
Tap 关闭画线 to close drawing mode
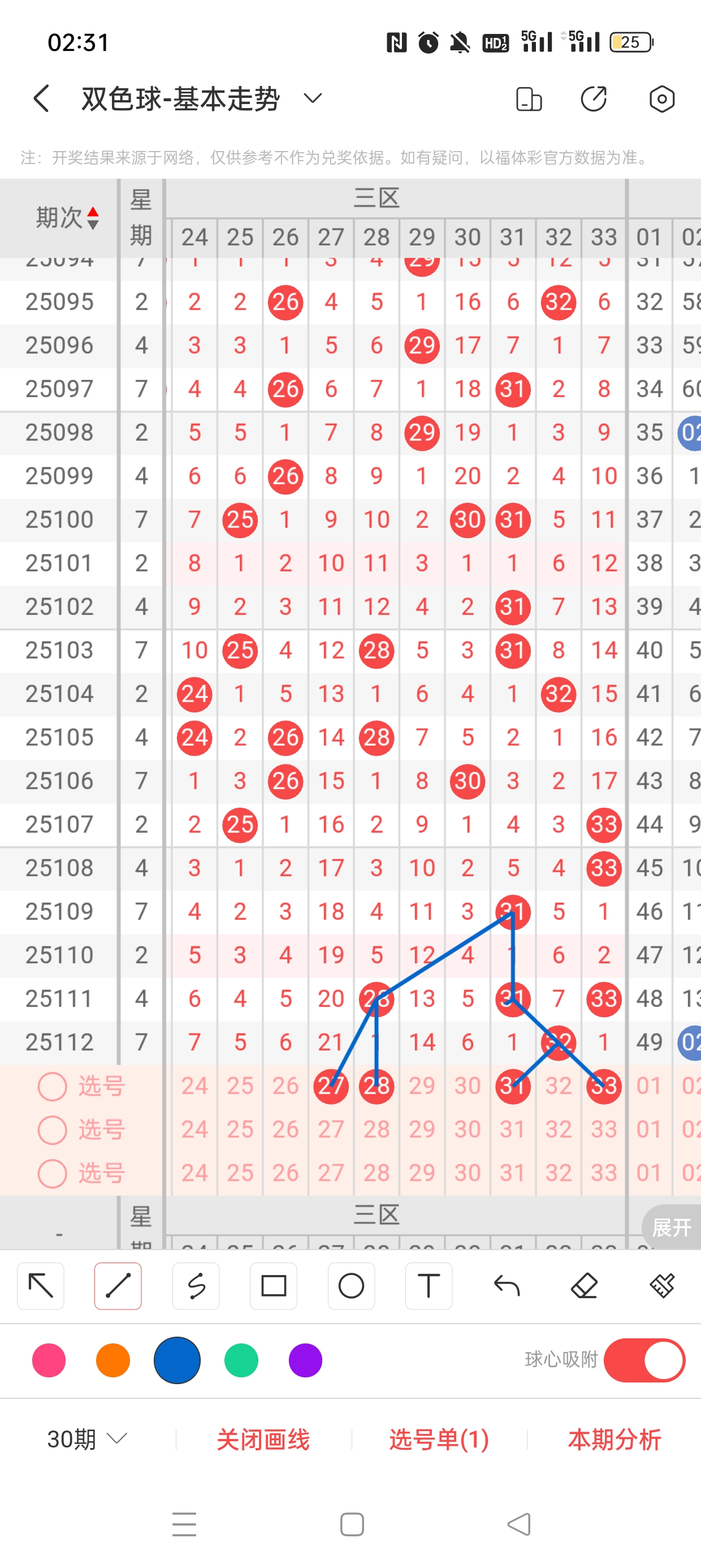coord(263,1439)
